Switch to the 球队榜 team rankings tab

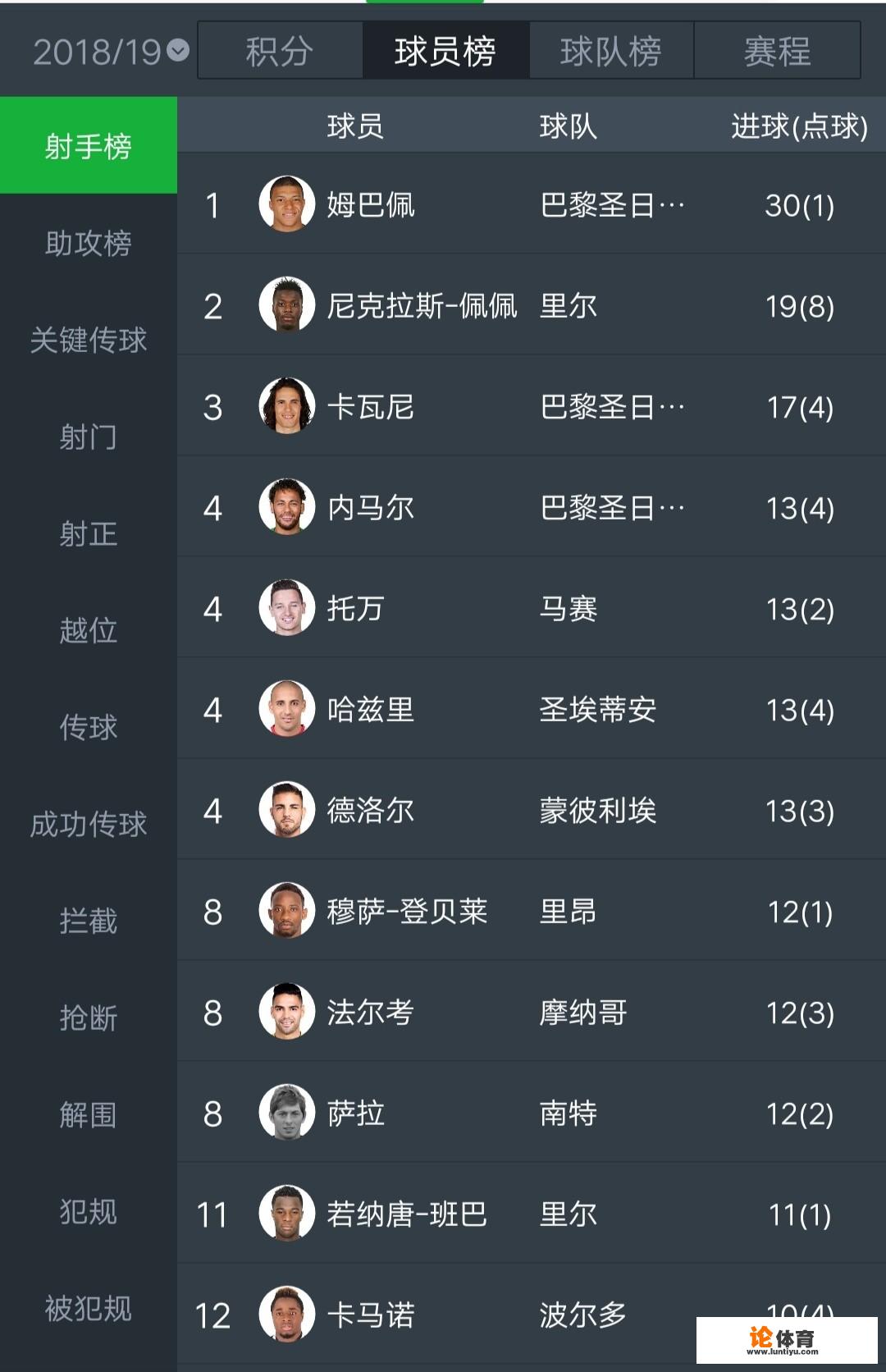[611, 51]
